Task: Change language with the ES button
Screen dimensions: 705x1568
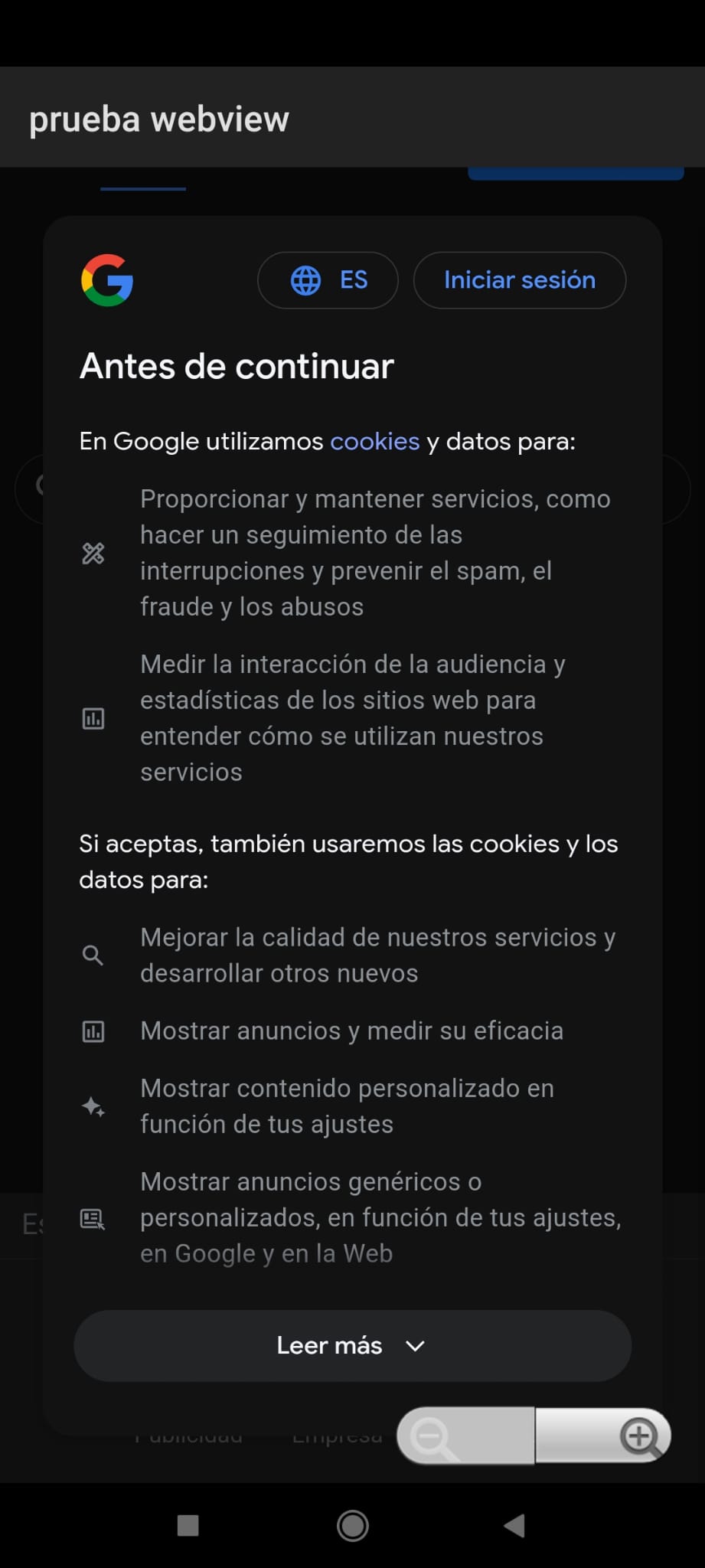Action: pos(328,280)
